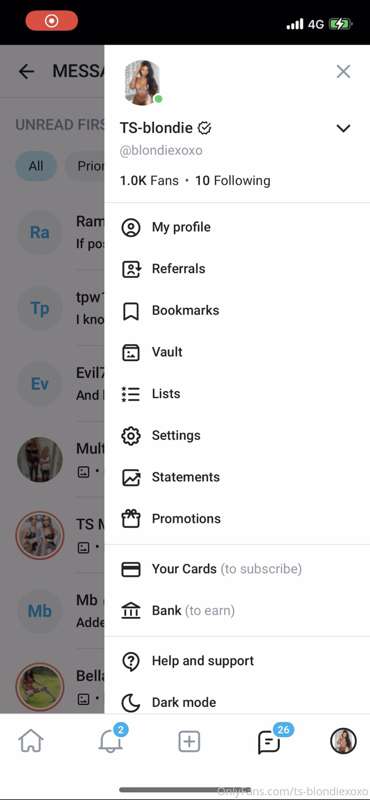Open Your Cards to subscribe
This screenshot has height=800, width=370.
237,569
